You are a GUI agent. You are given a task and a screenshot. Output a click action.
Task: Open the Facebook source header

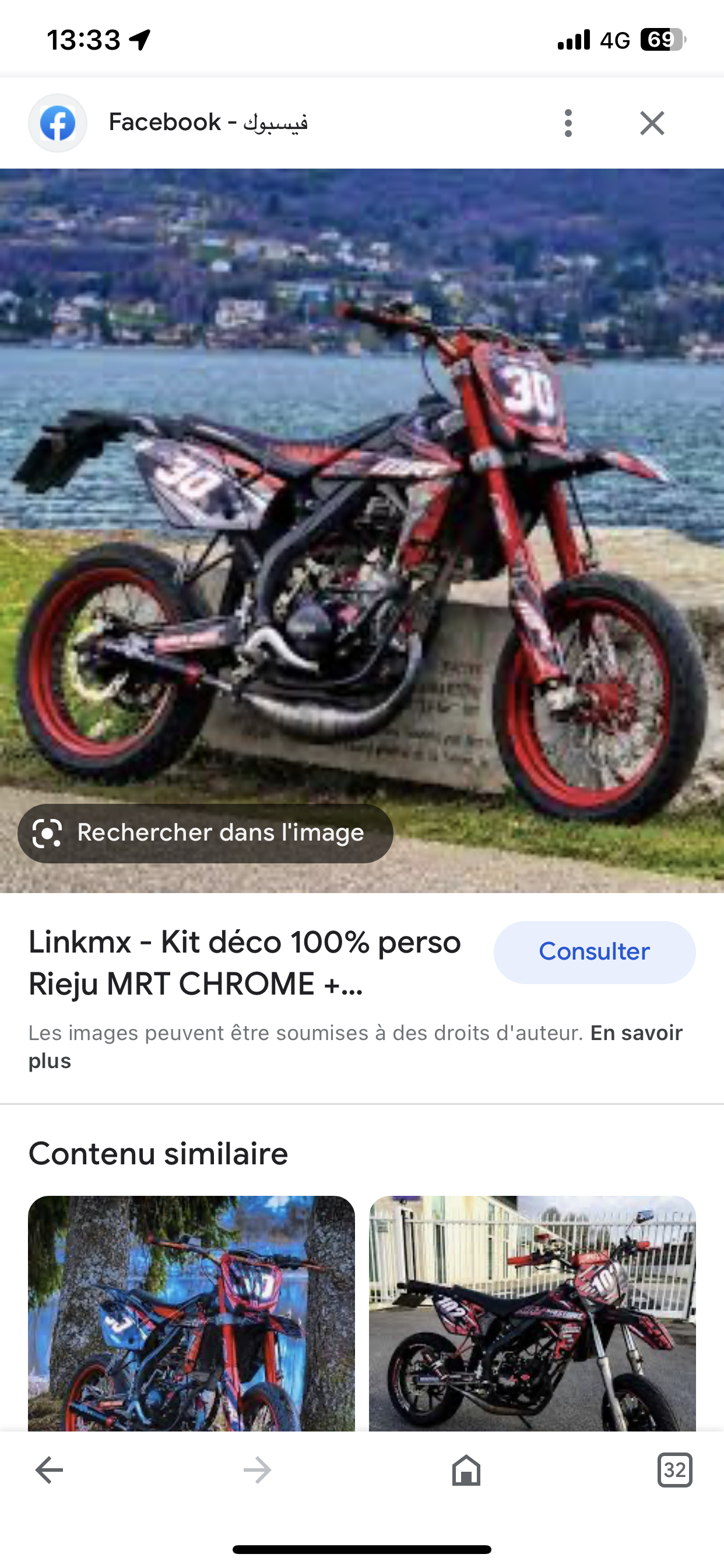click(x=207, y=123)
